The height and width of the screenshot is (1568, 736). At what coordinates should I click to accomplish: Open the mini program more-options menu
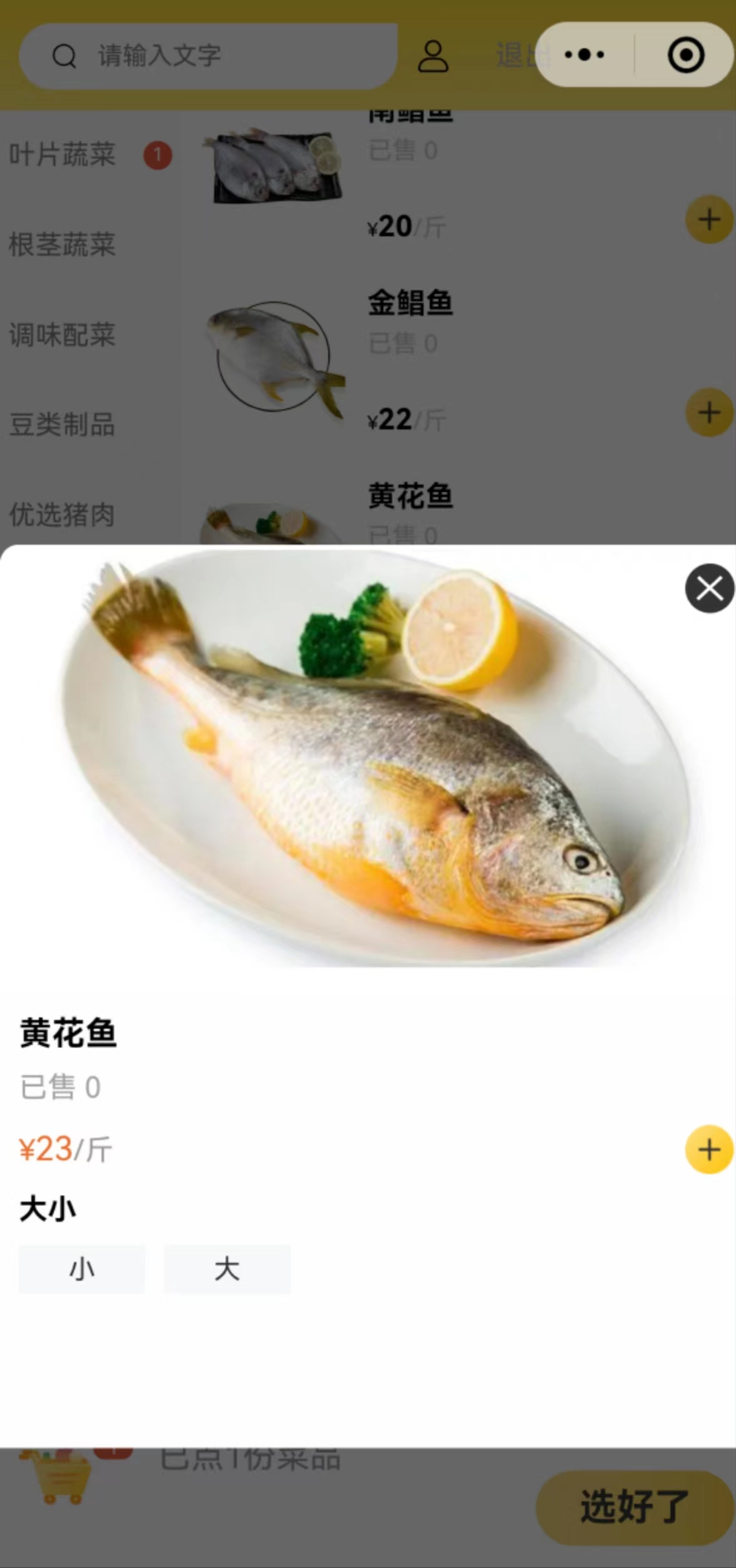coord(584,55)
